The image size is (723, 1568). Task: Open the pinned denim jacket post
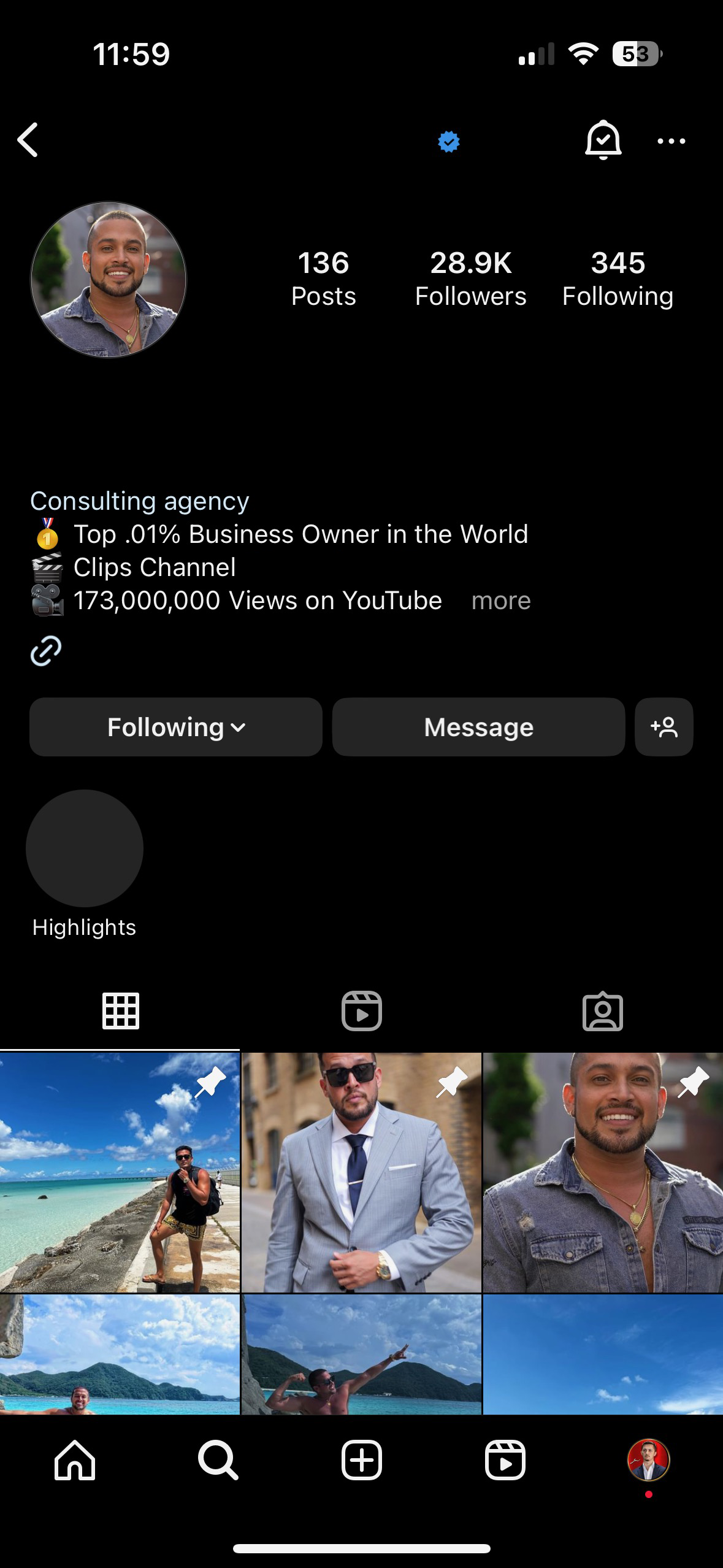pos(603,1172)
